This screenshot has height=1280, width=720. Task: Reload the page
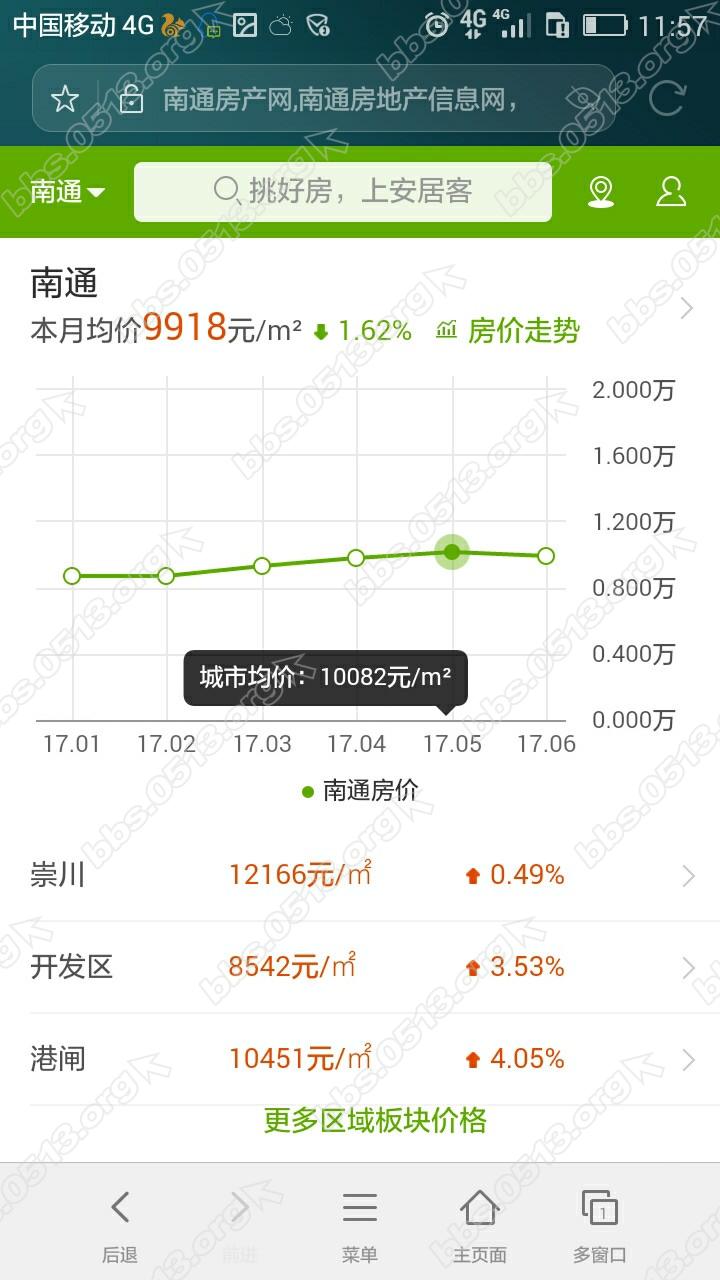[x=667, y=98]
